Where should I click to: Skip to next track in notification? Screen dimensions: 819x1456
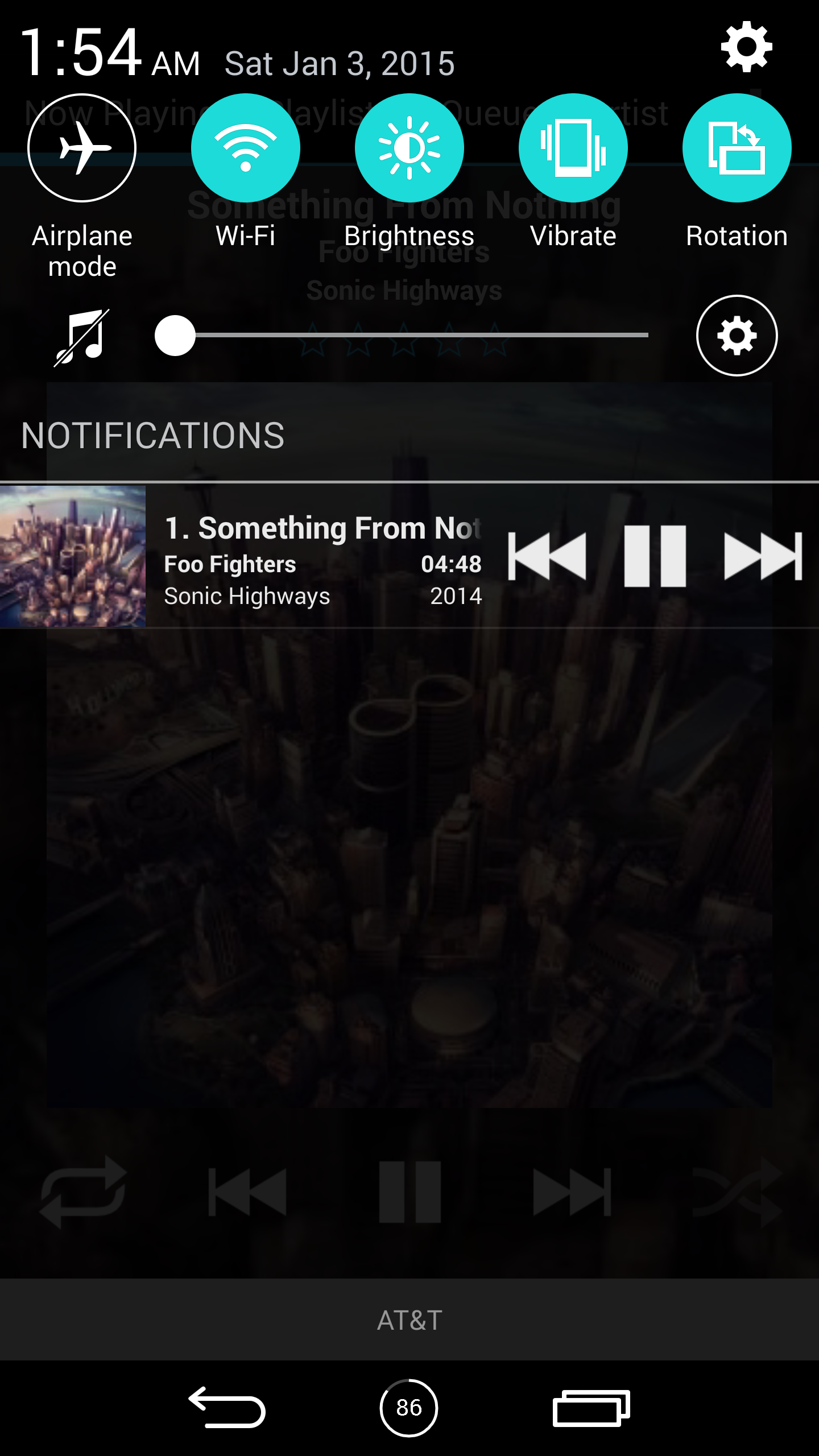(x=763, y=556)
